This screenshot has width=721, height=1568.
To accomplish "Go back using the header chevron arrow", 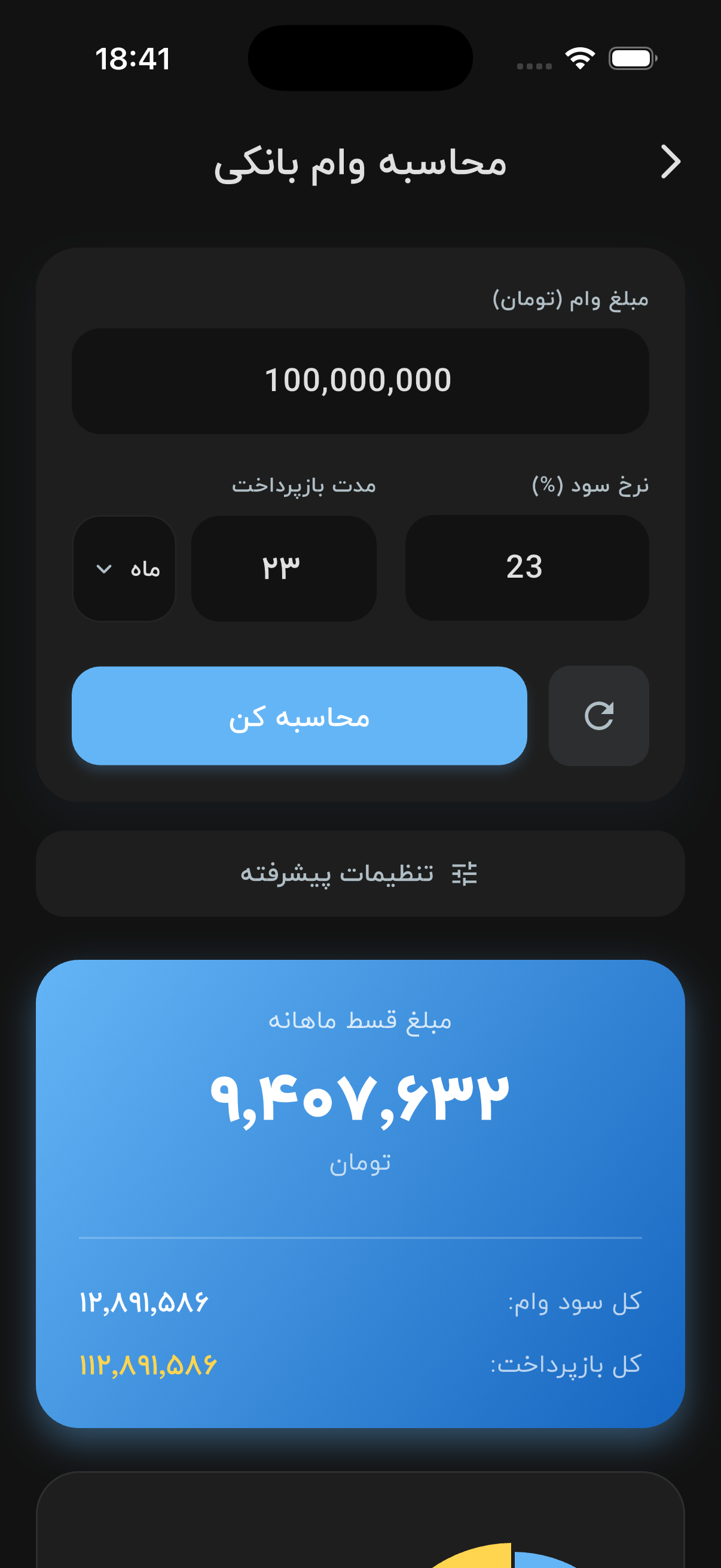I will point(670,162).
